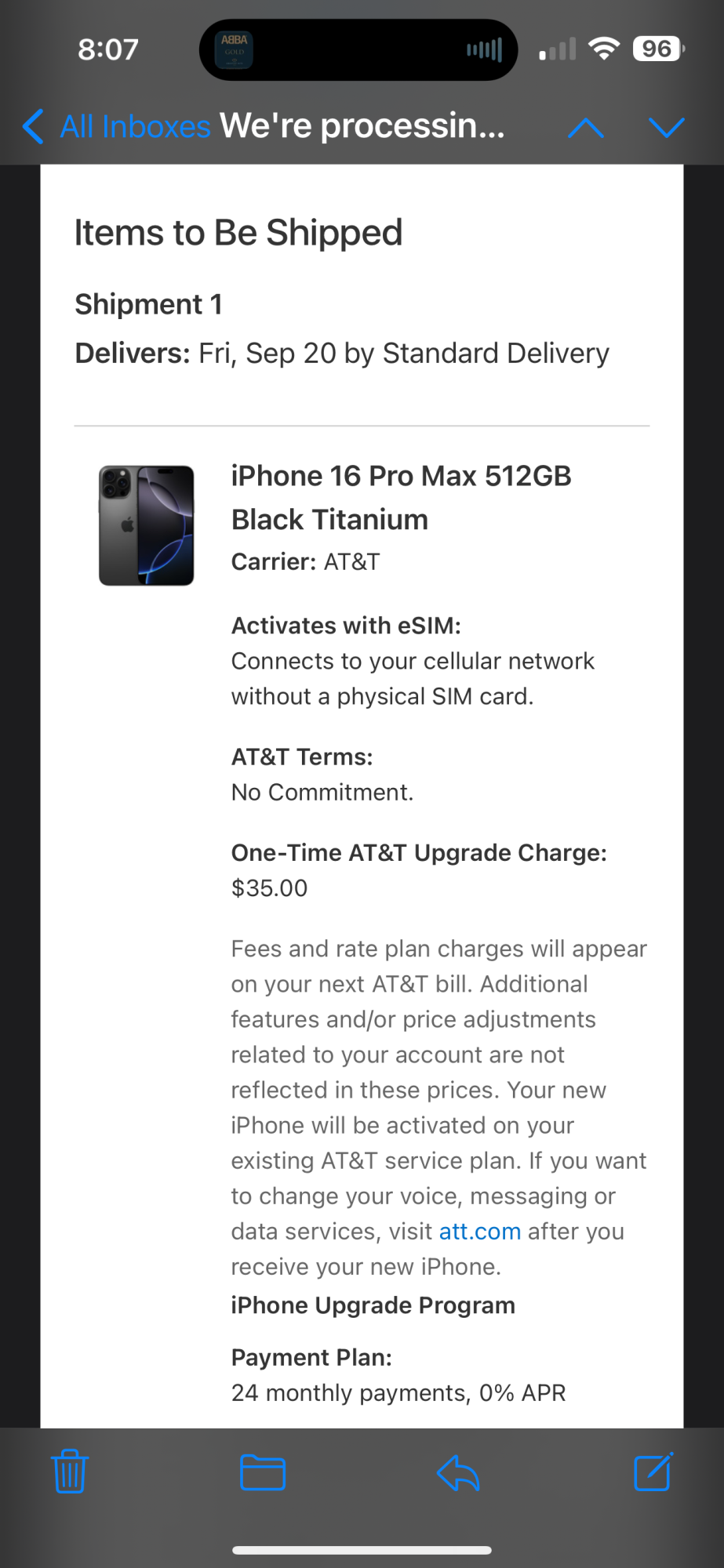
Task: Go back to All Inboxes
Action: [118, 126]
